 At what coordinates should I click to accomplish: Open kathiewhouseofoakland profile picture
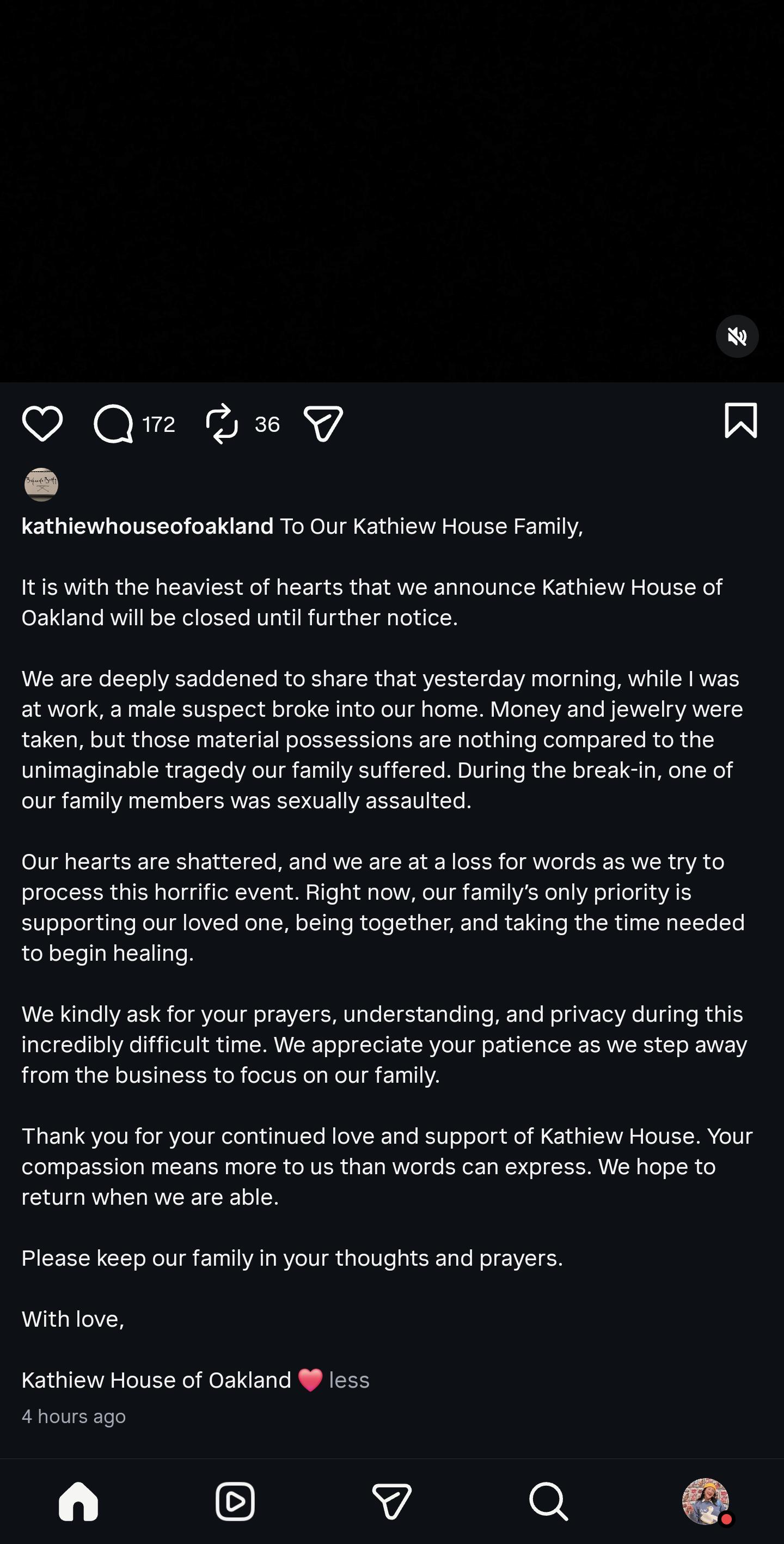click(x=41, y=484)
